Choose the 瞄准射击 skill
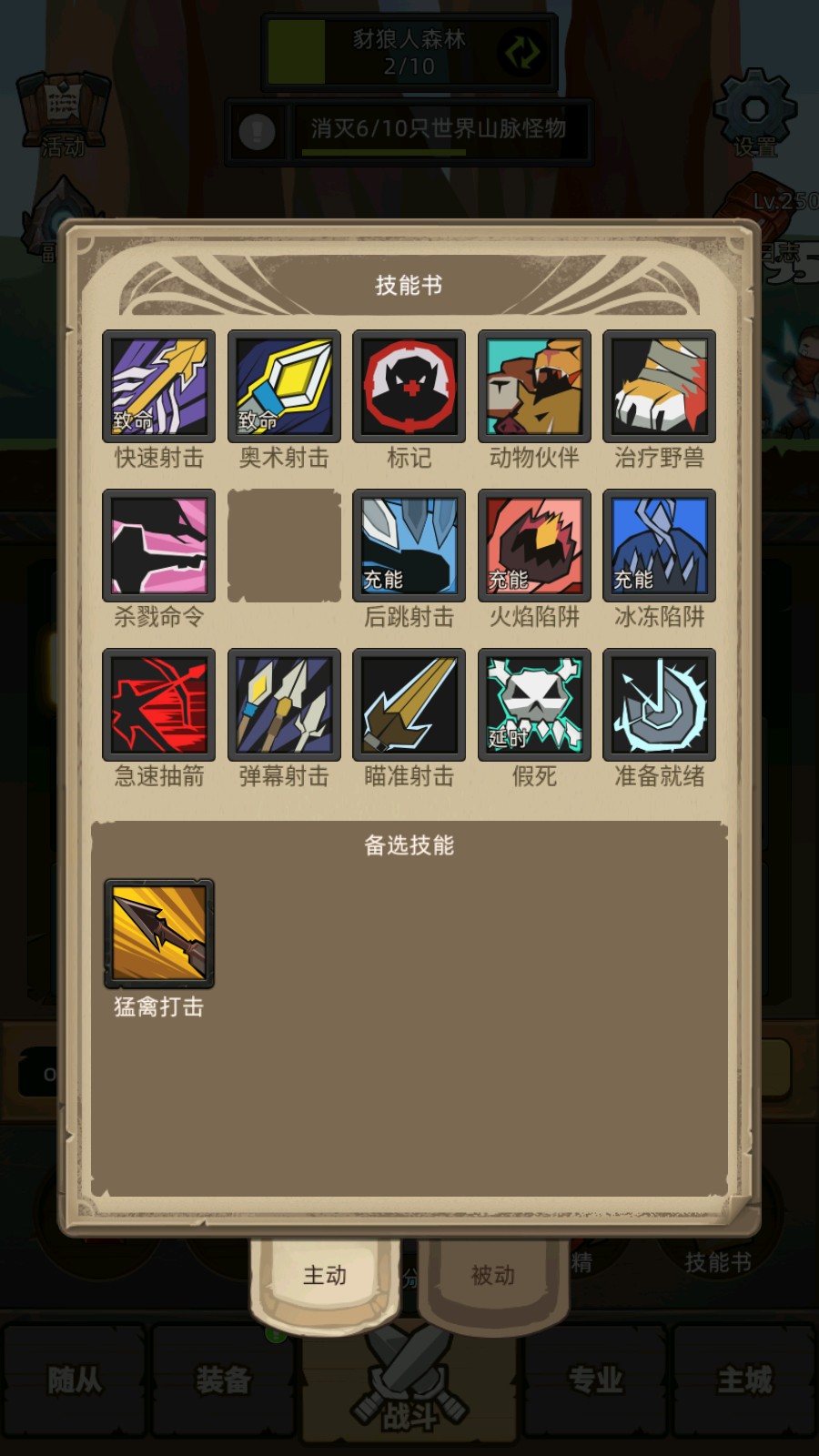 coord(409,704)
